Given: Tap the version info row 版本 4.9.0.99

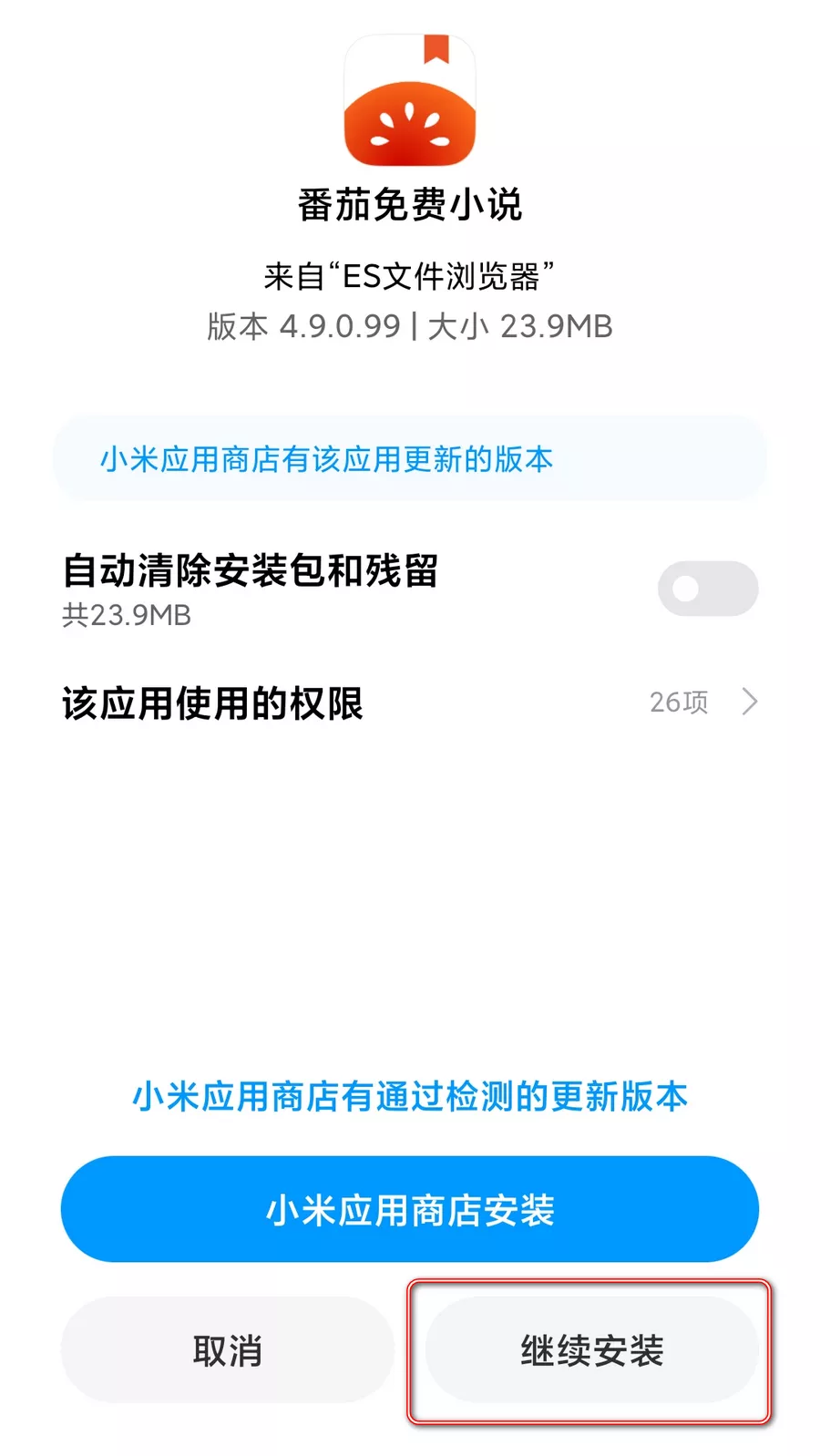Looking at the screenshot, I should click(x=410, y=326).
